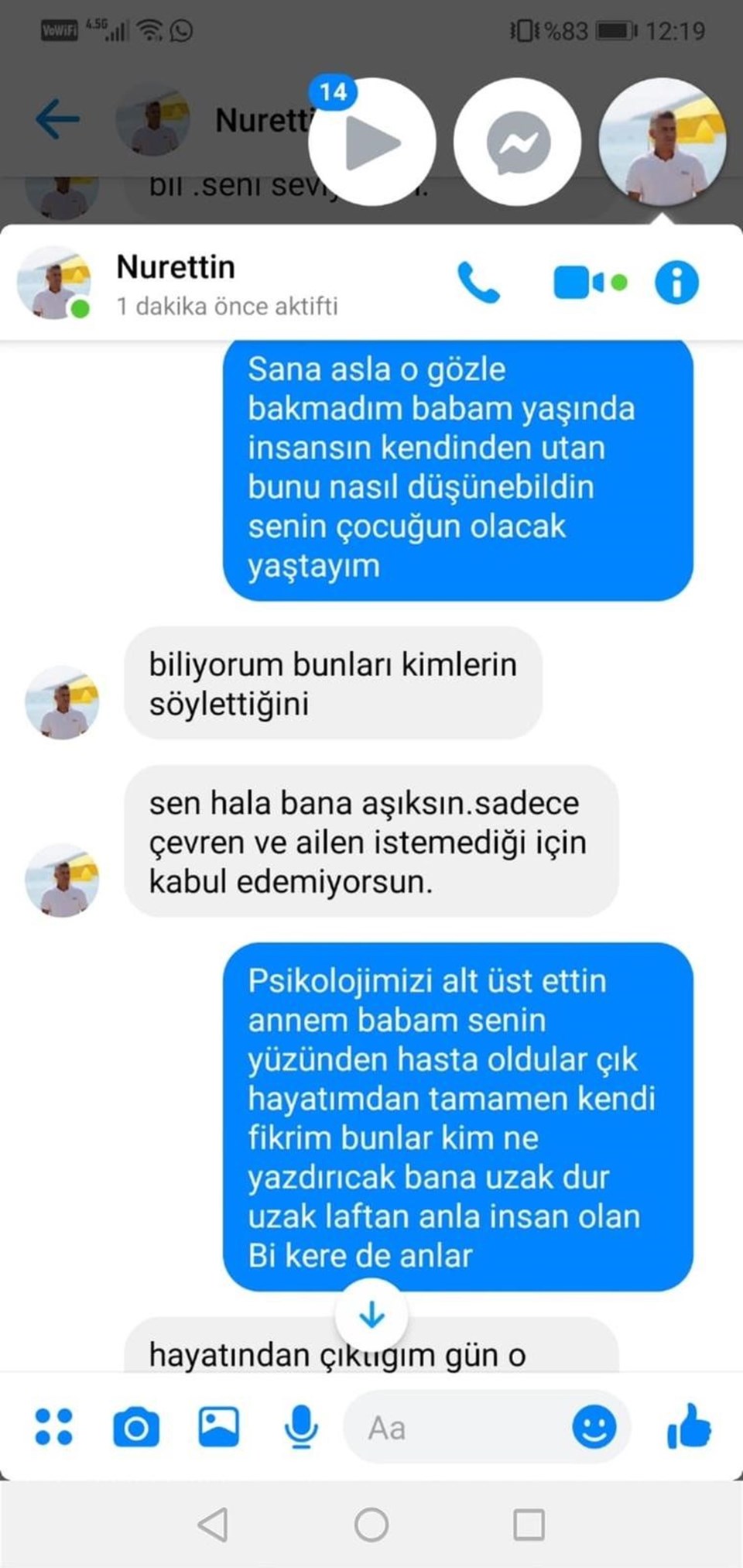Tap the play bubble with 14 badge
This screenshot has height=1568, width=743.
[372, 142]
